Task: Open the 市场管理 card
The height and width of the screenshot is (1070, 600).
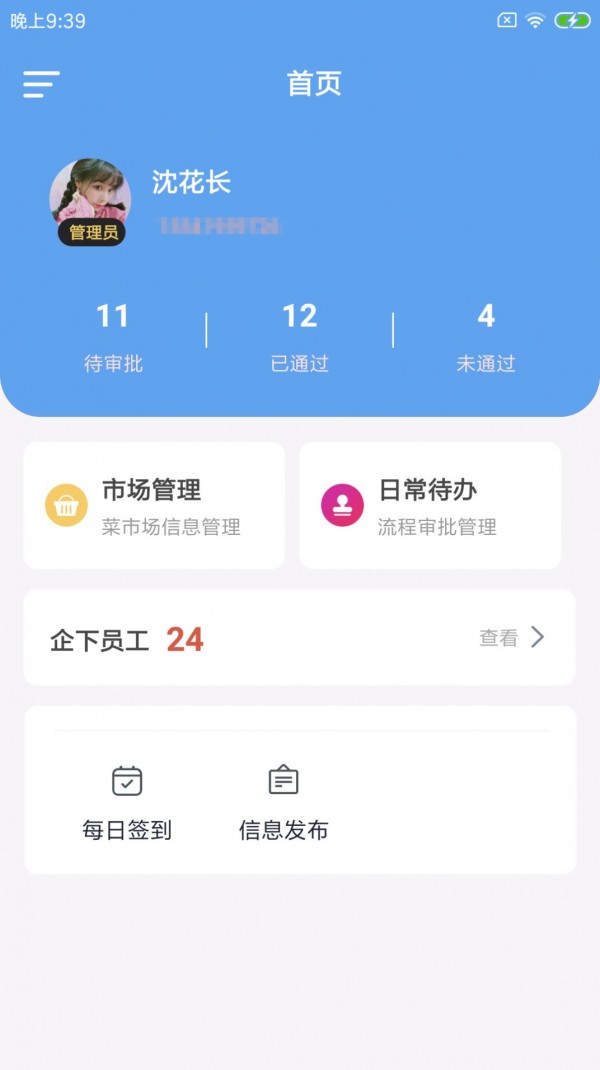Action: click(x=154, y=506)
